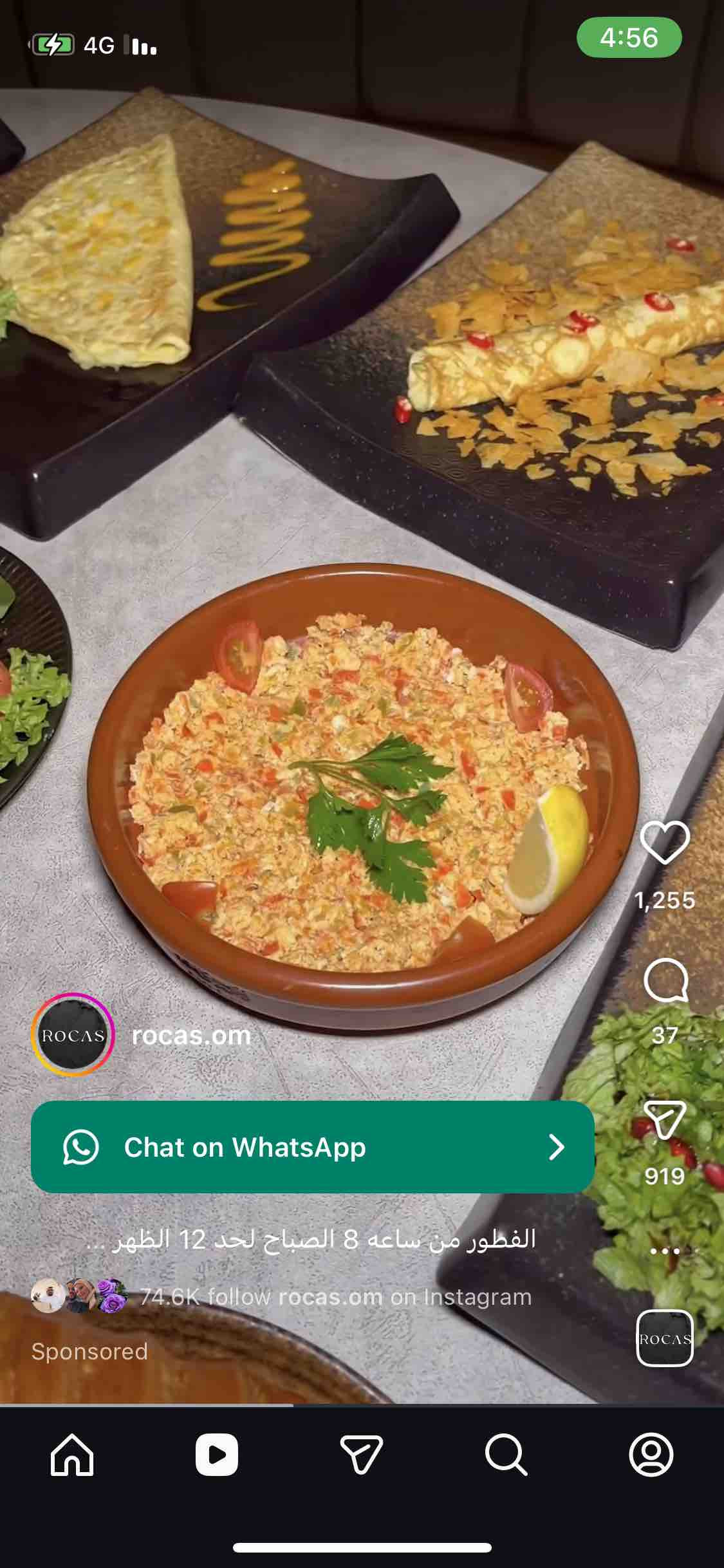
Task: Like this rocas.om reel
Action: (665, 843)
